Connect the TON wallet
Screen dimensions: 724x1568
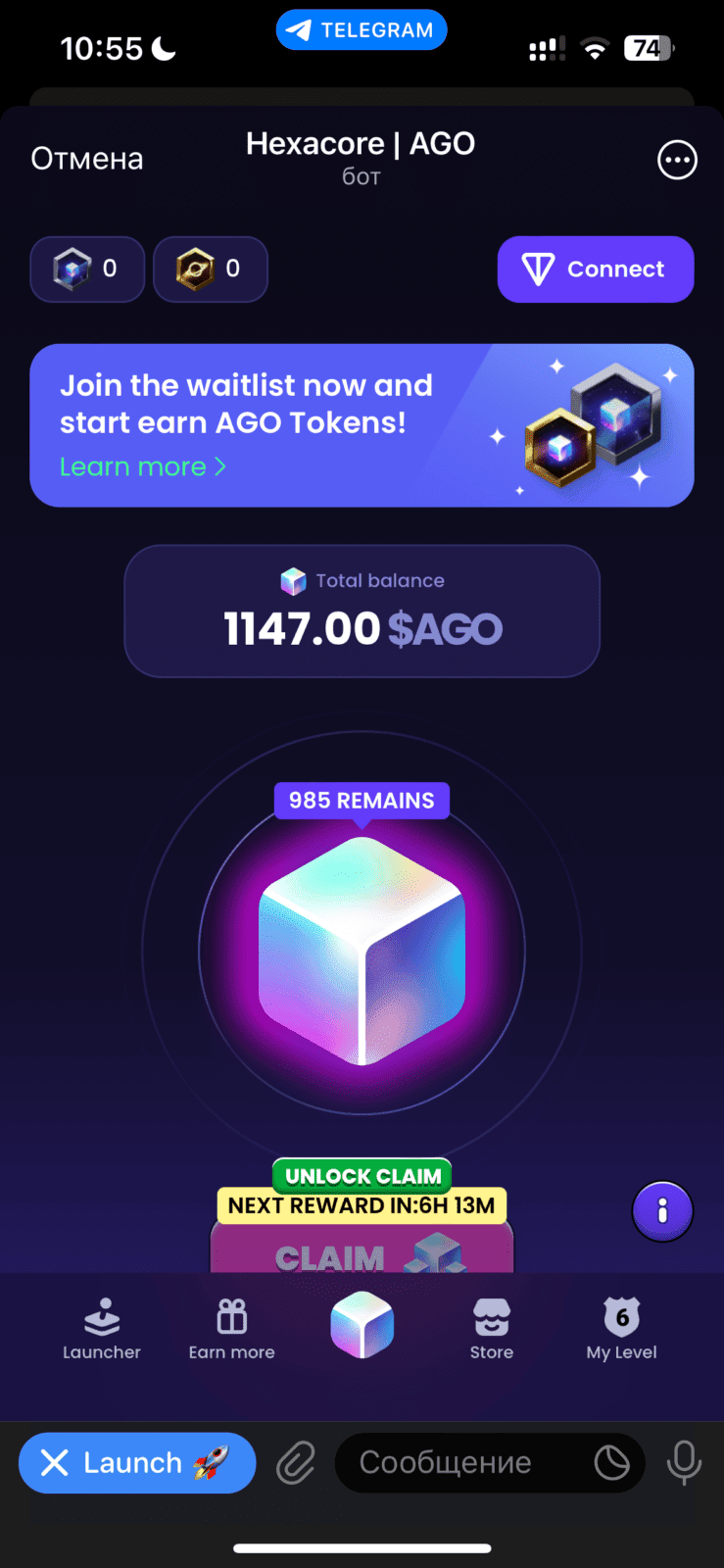pyautogui.click(x=596, y=269)
